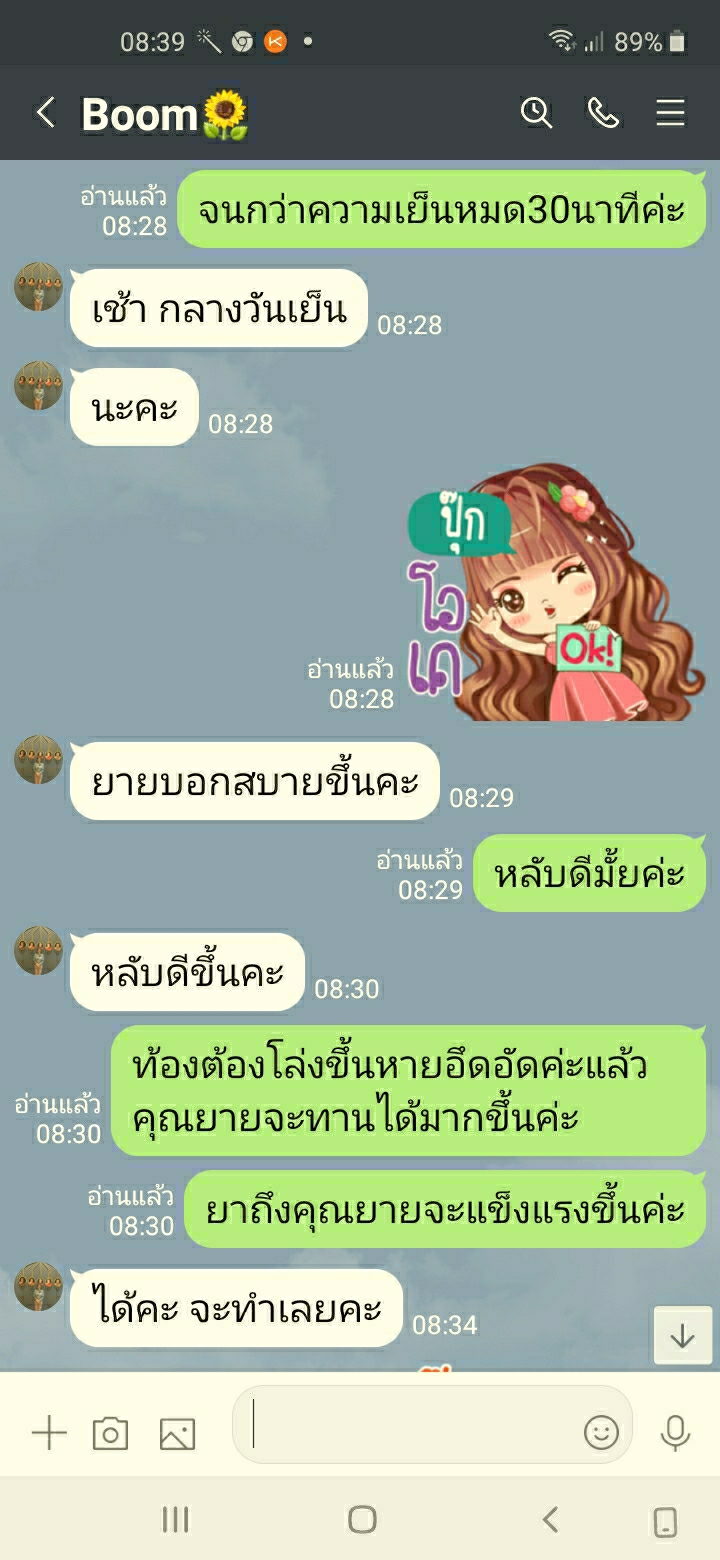The width and height of the screenshot is (720, 1560).
Task: Tap the message text input field
Action: pos(420,1432)
